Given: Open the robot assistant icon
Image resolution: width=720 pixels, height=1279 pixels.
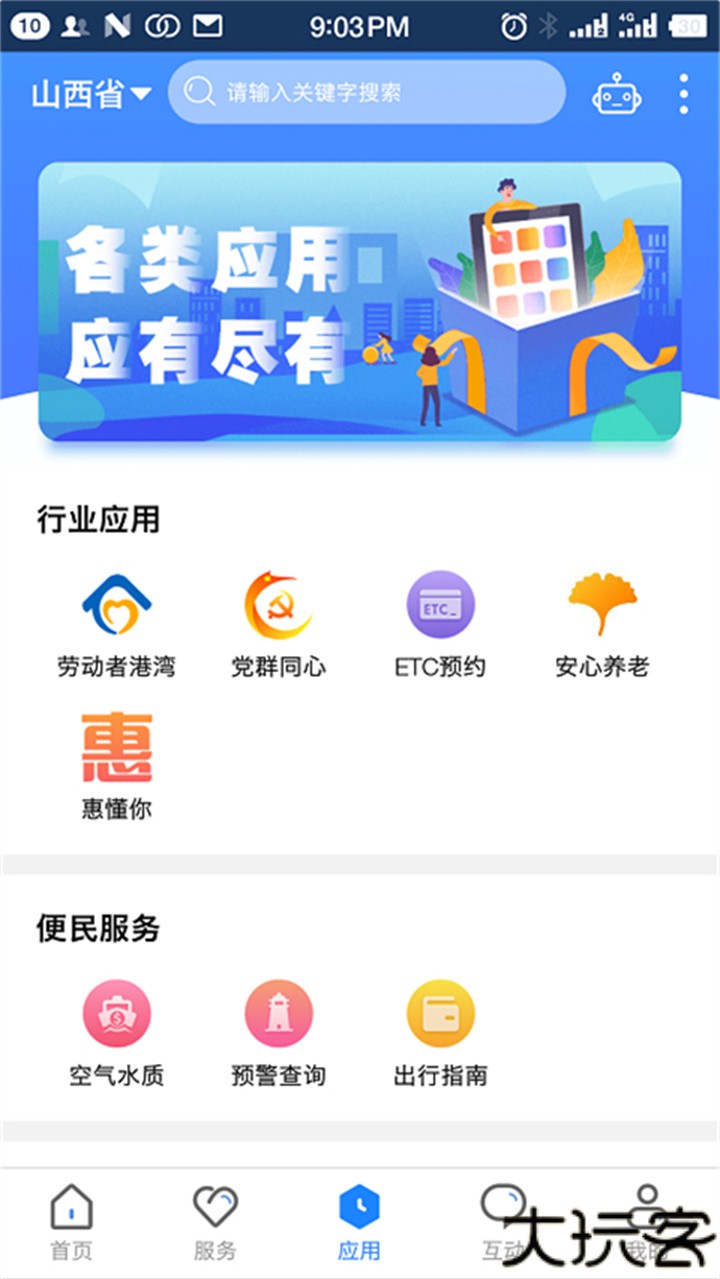Looking at the screenshot, I should coord(617,91).
